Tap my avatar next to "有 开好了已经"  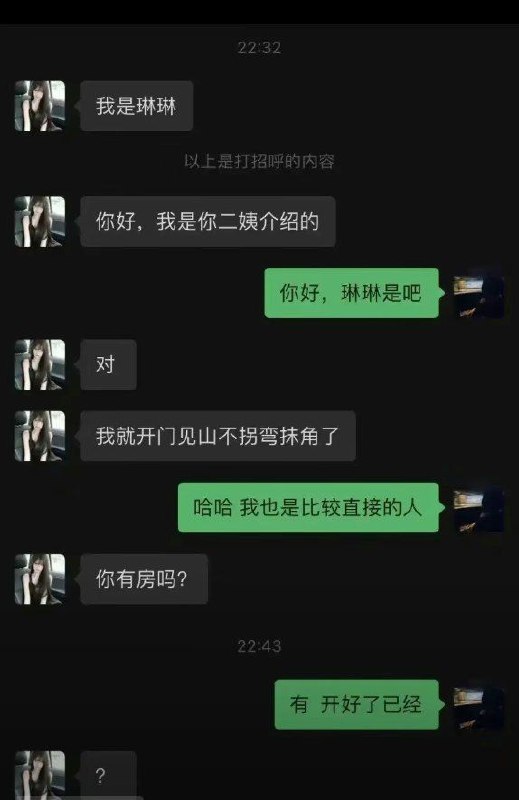coord(479,705)
